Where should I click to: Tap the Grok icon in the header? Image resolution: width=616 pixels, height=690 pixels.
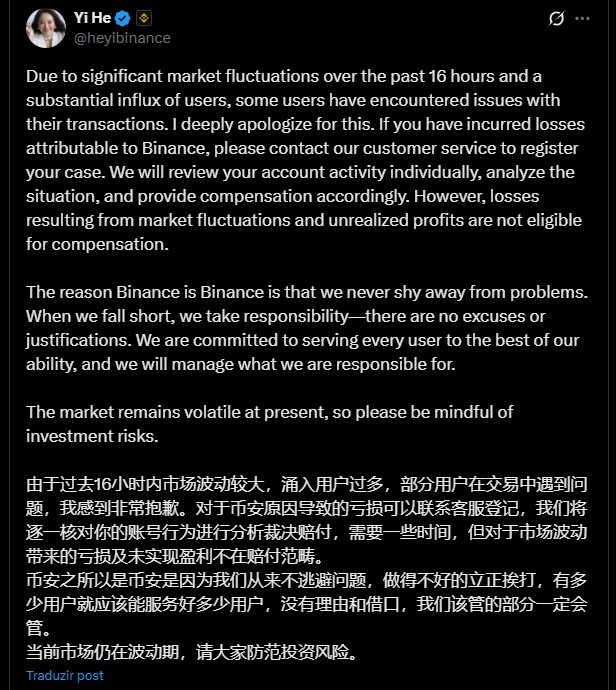click(557, 18)
